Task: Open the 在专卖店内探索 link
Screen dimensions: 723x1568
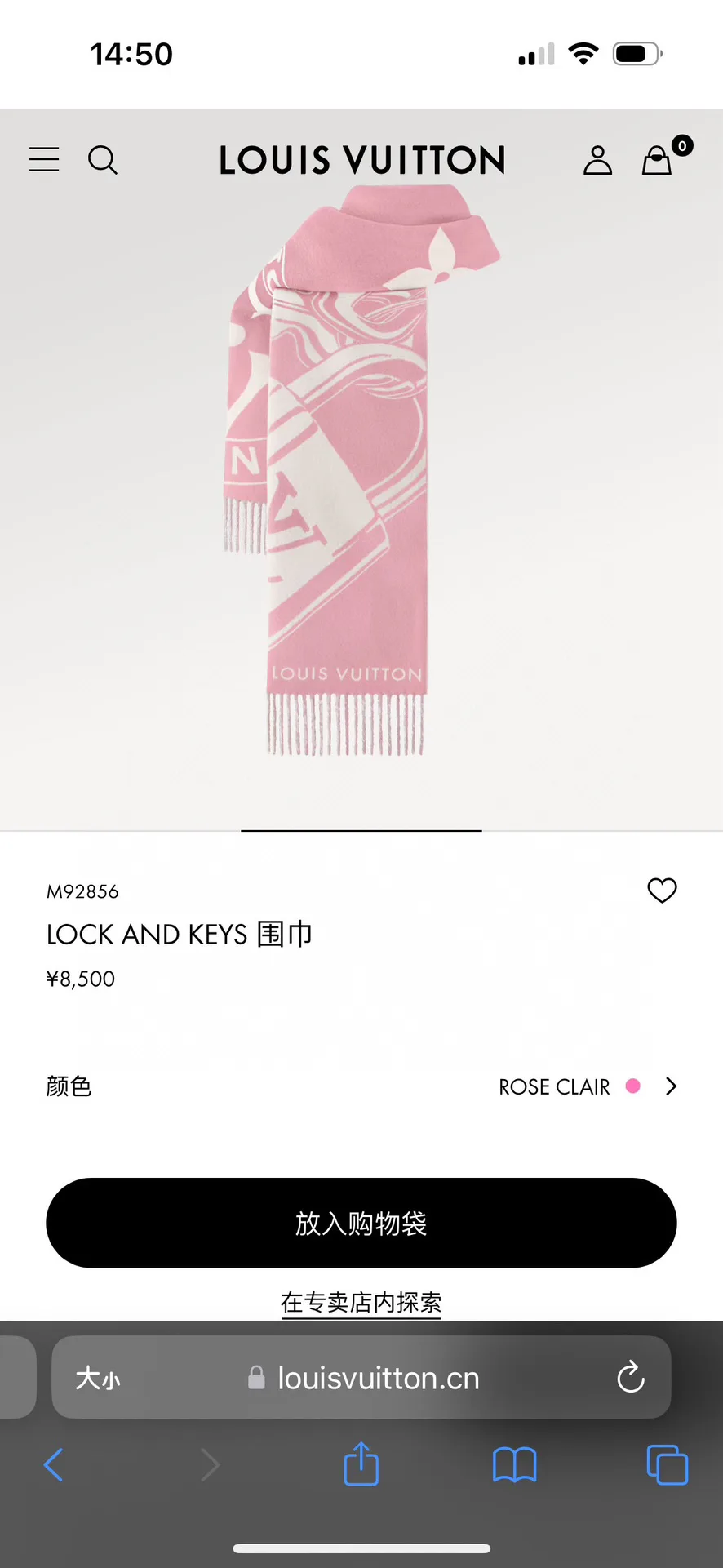Action: [x=361, y=1302]
